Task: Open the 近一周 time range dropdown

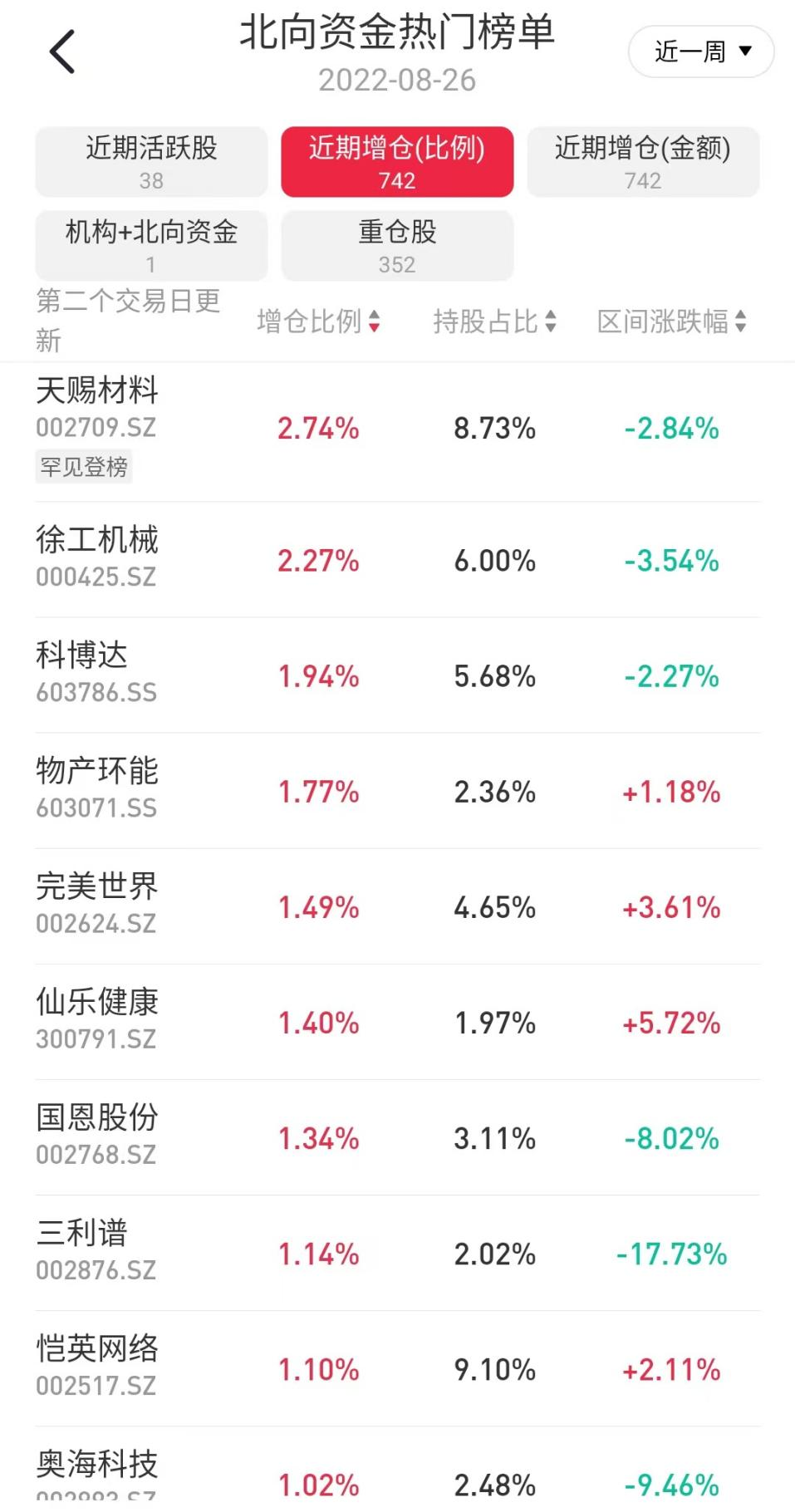Action: click(701, 52)
